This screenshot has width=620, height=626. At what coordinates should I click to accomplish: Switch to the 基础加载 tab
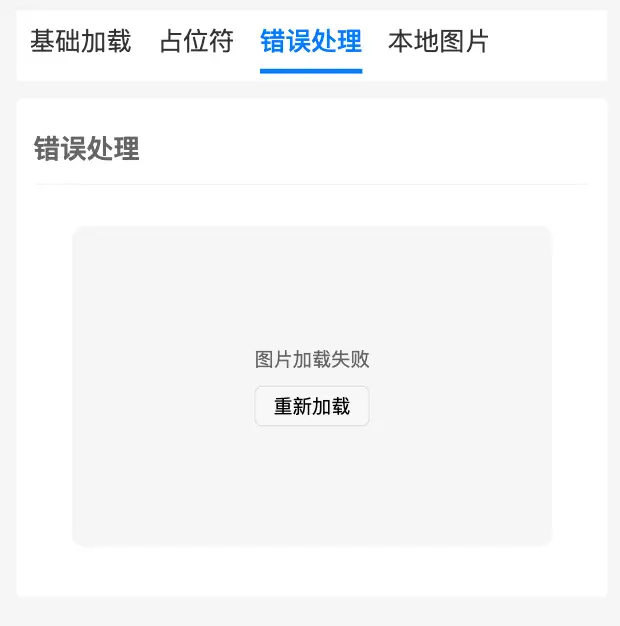80,42
